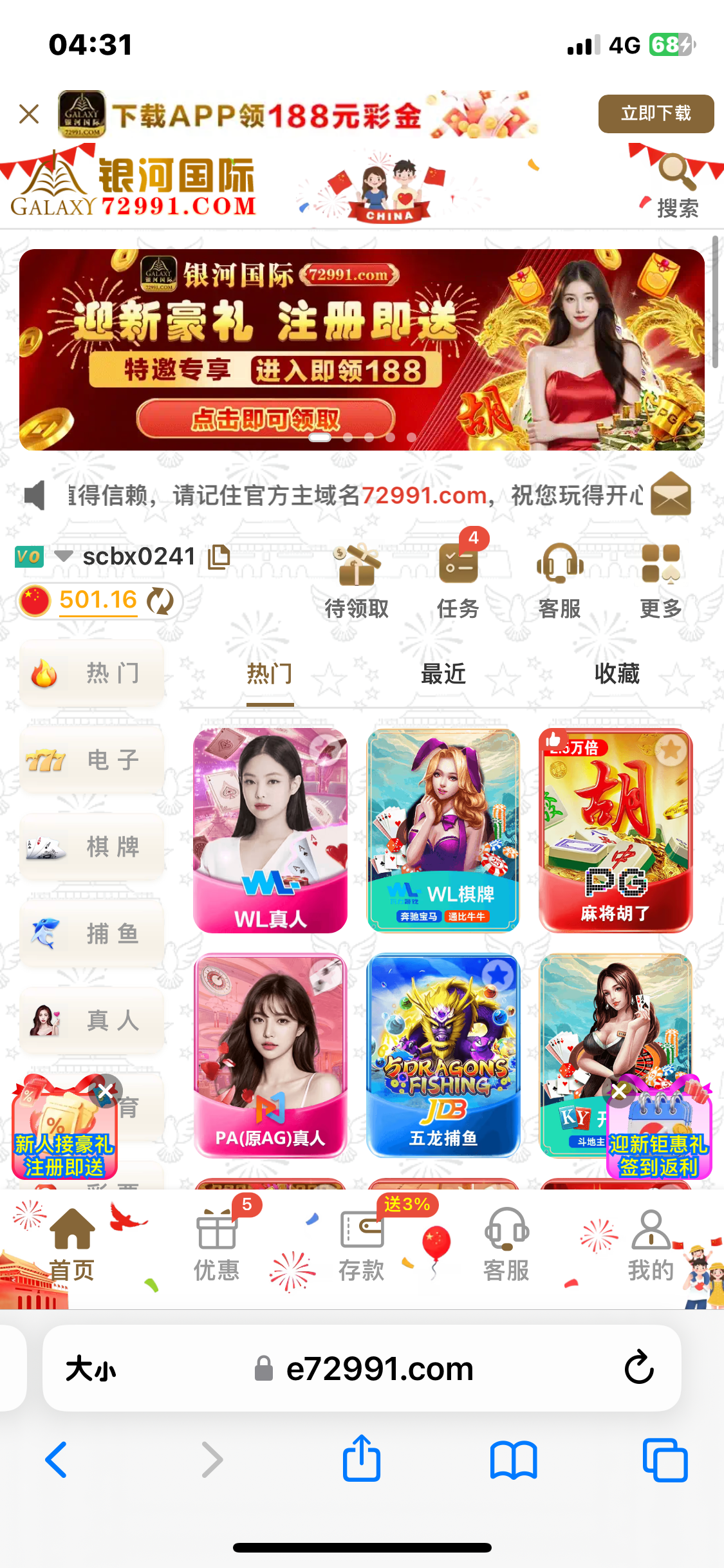The width and height of the screenshot is (724, 1568).
Task: Select the 捕鱼 category
Action: click(x=92, y=933)
